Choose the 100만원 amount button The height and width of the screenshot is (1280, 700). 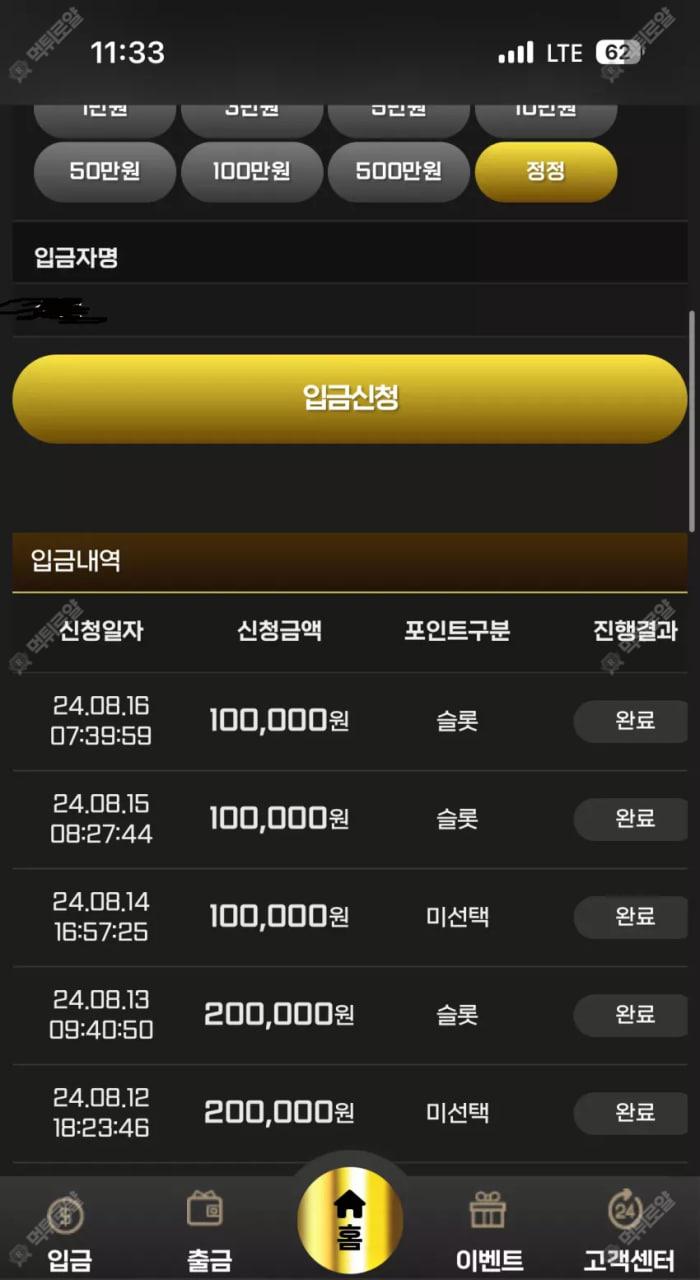click(251, 171)
